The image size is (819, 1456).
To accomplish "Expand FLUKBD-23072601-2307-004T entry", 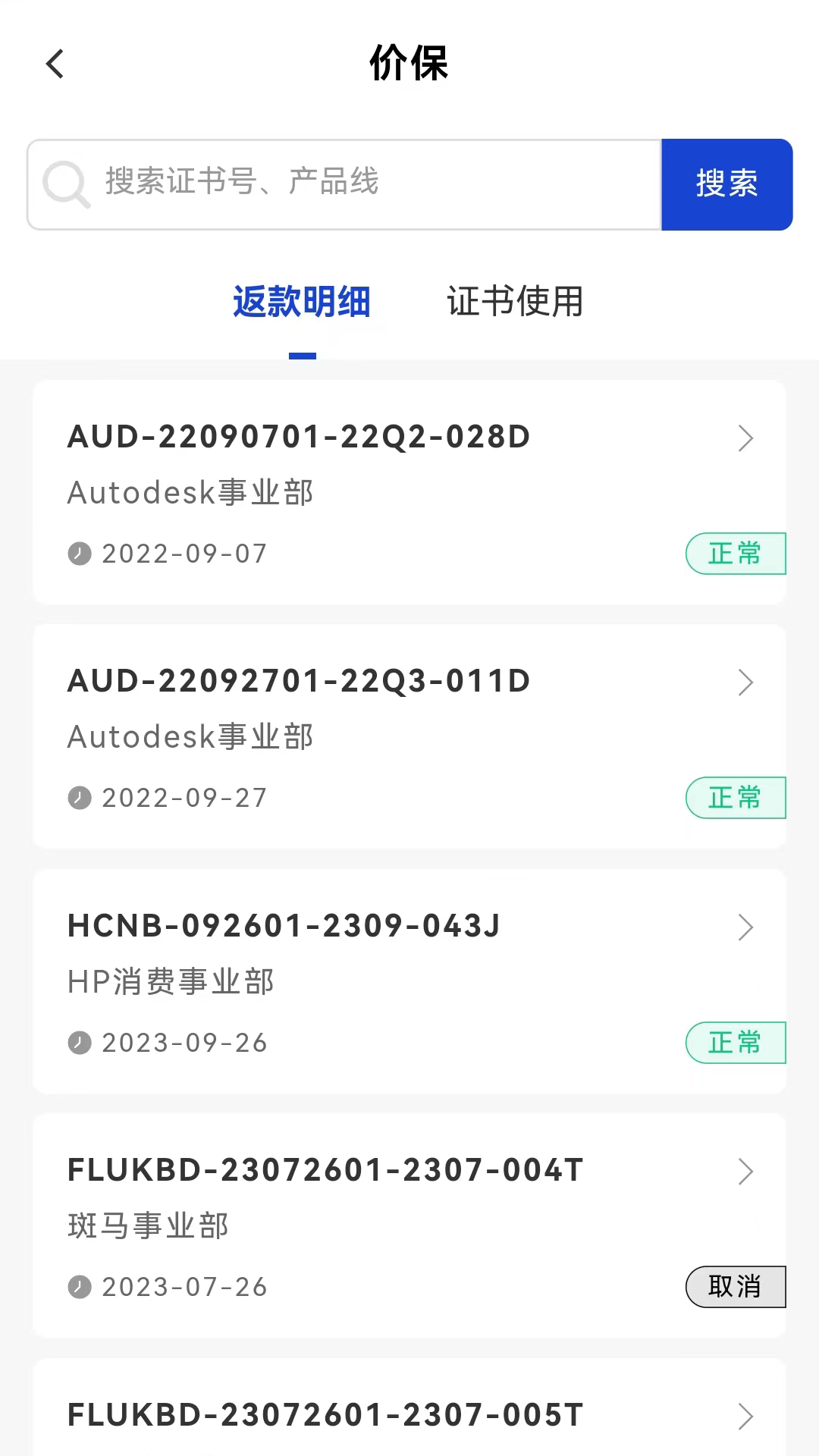I will [746, 1172].
